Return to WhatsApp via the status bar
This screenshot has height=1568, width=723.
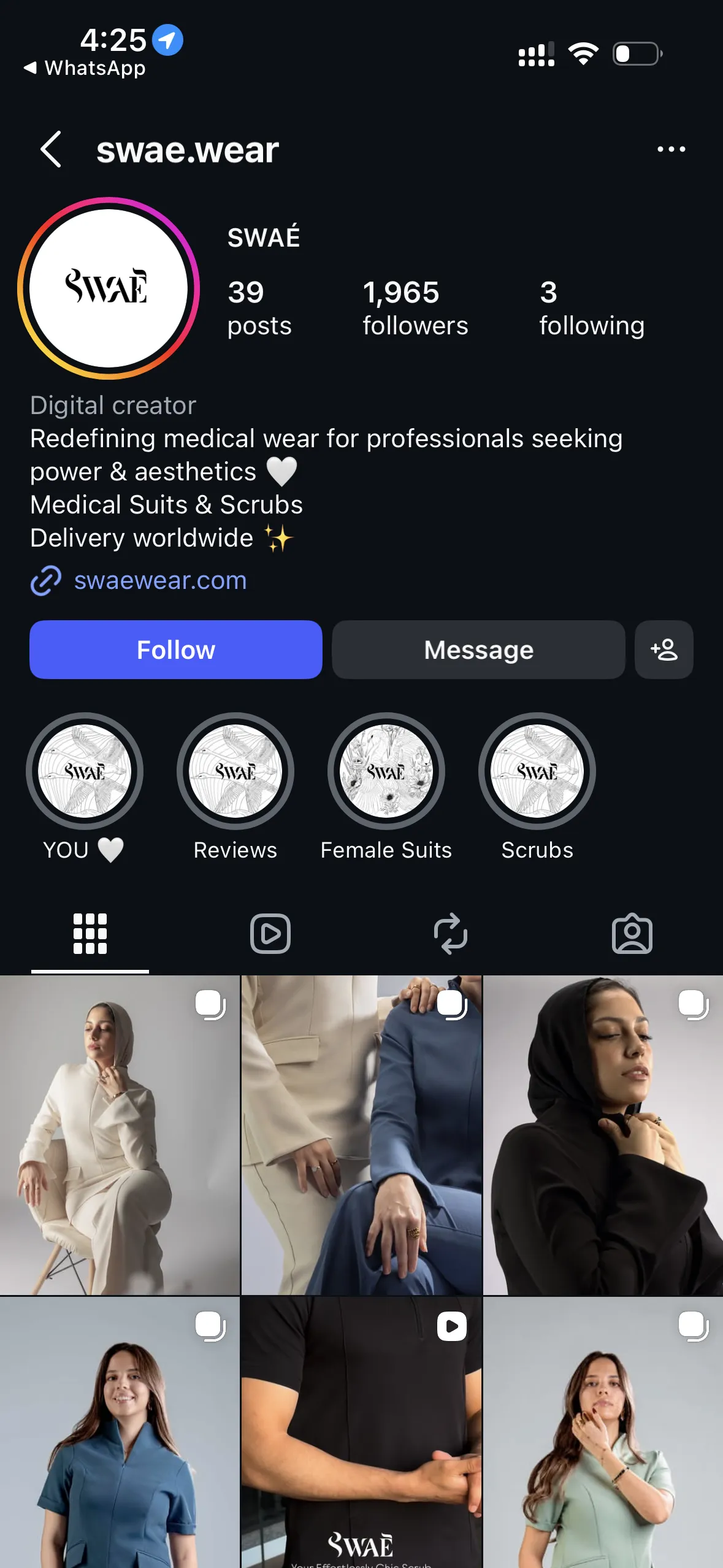coord(85,67)
